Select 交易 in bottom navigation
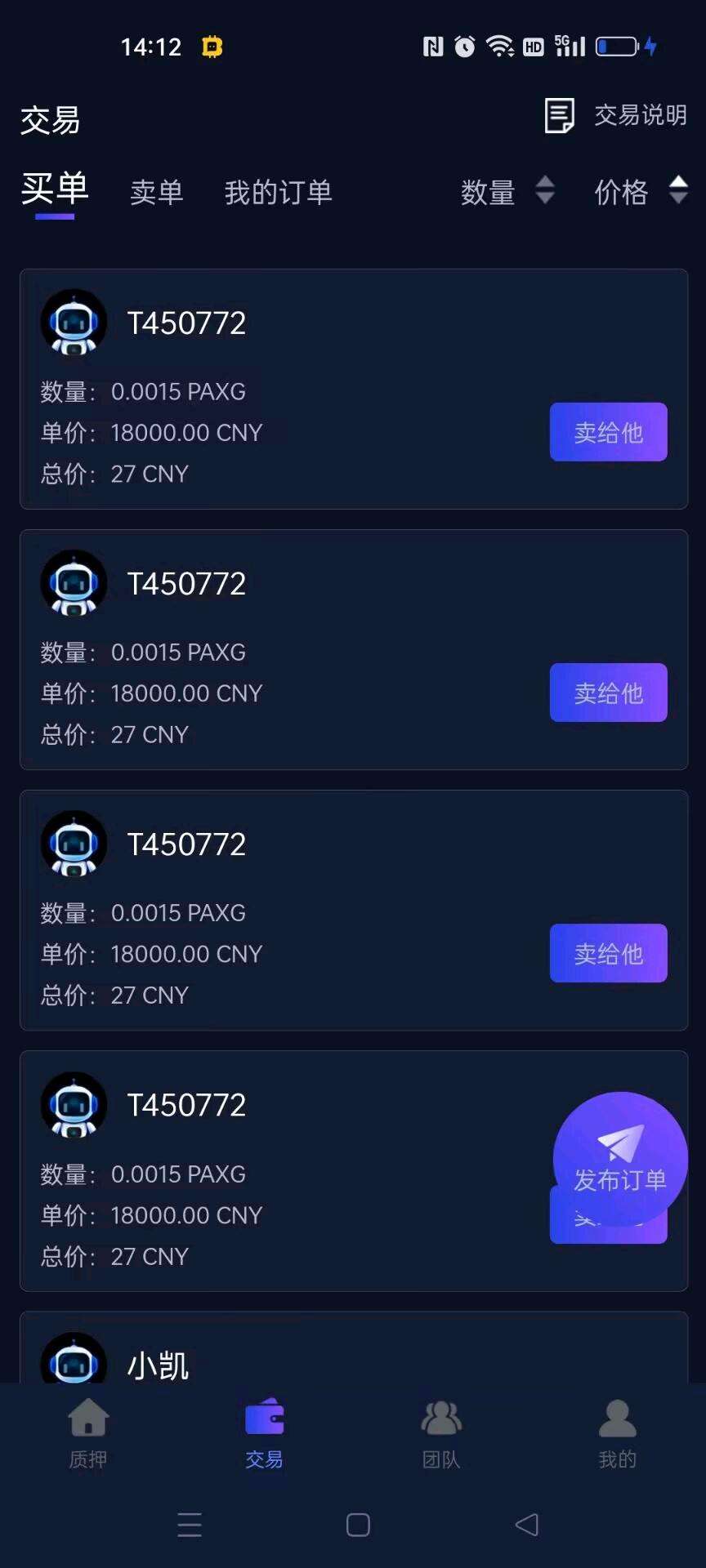This screenshot has height=1568, width=706. tap(264, 1433)
